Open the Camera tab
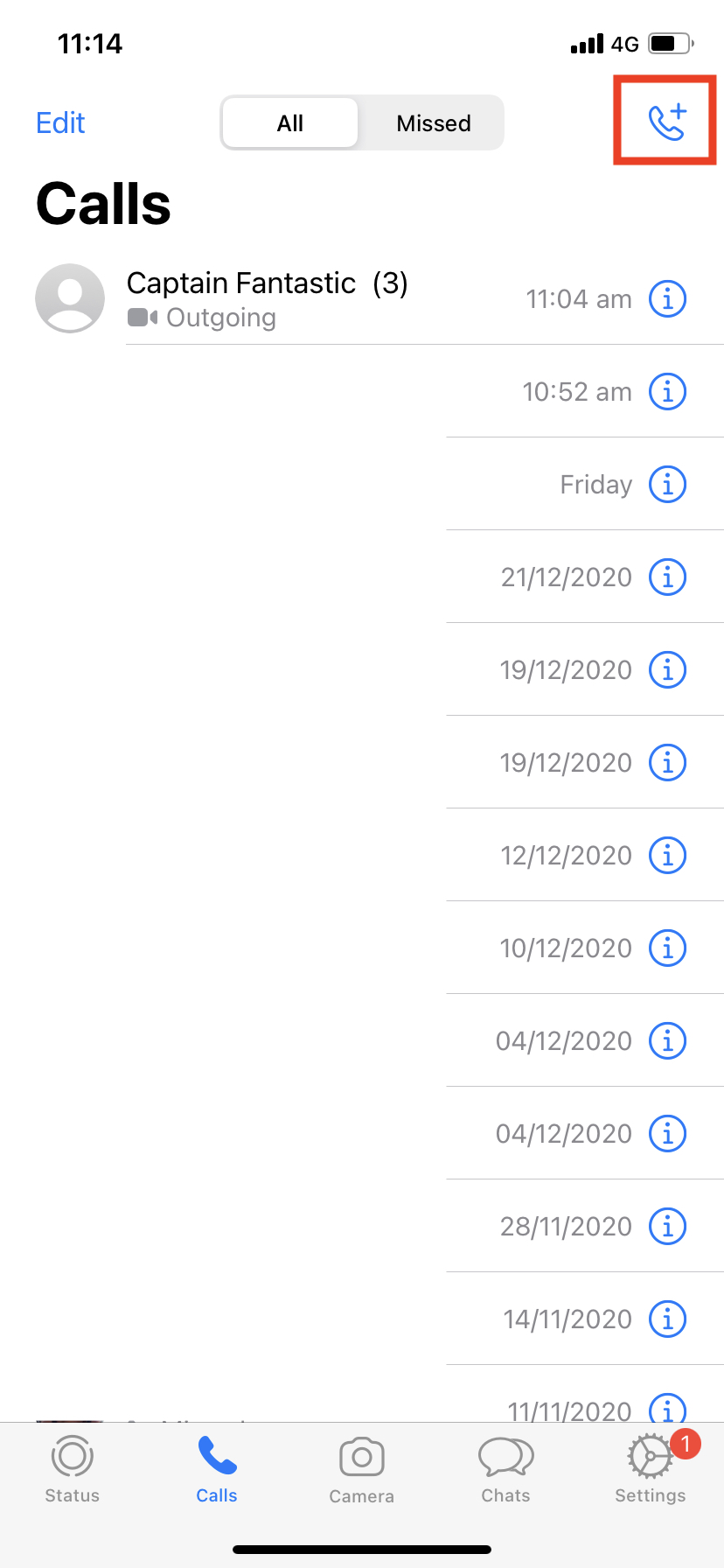724x1568 pixels. 362,1469
